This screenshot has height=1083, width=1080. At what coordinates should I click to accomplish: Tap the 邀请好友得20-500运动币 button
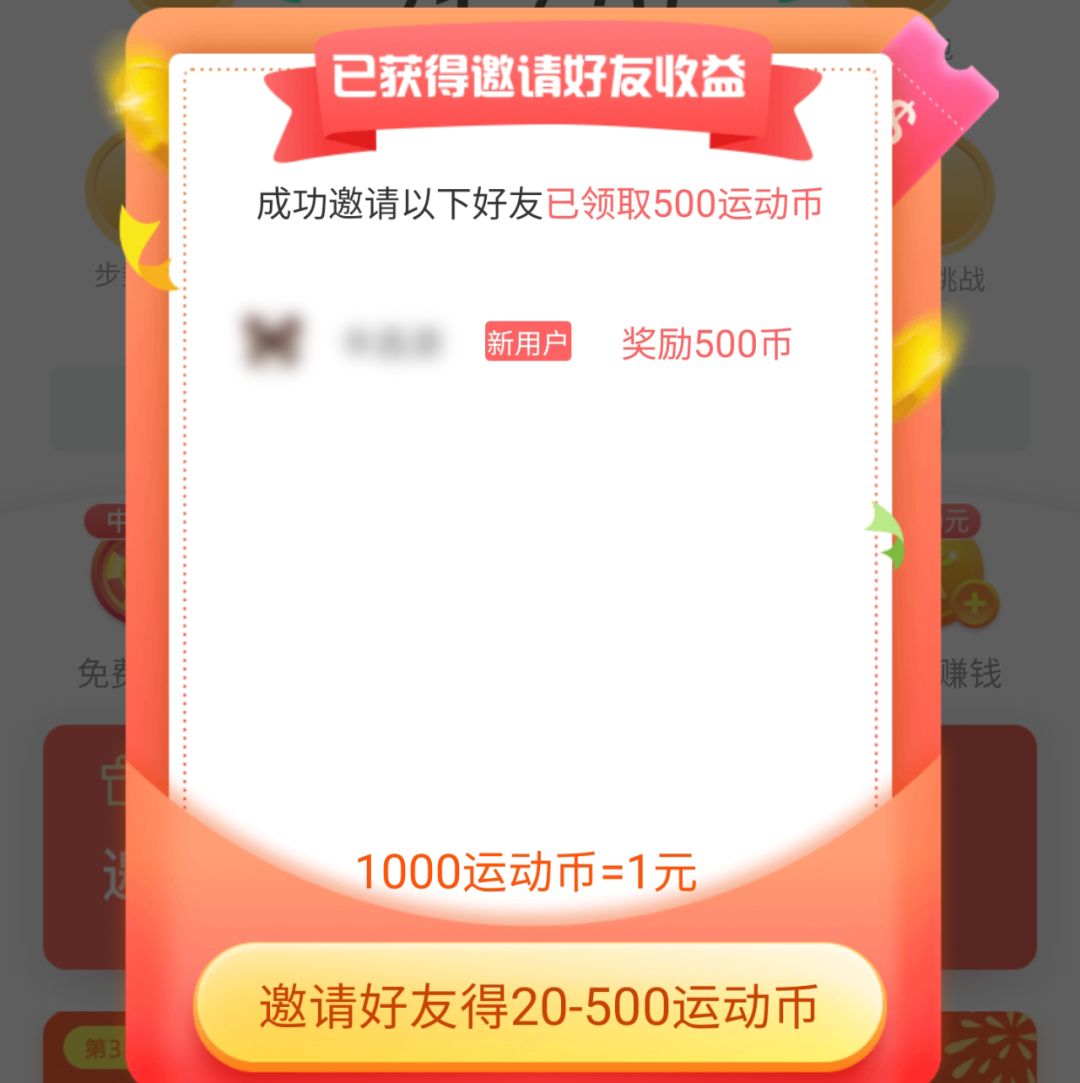[539, 1006]
